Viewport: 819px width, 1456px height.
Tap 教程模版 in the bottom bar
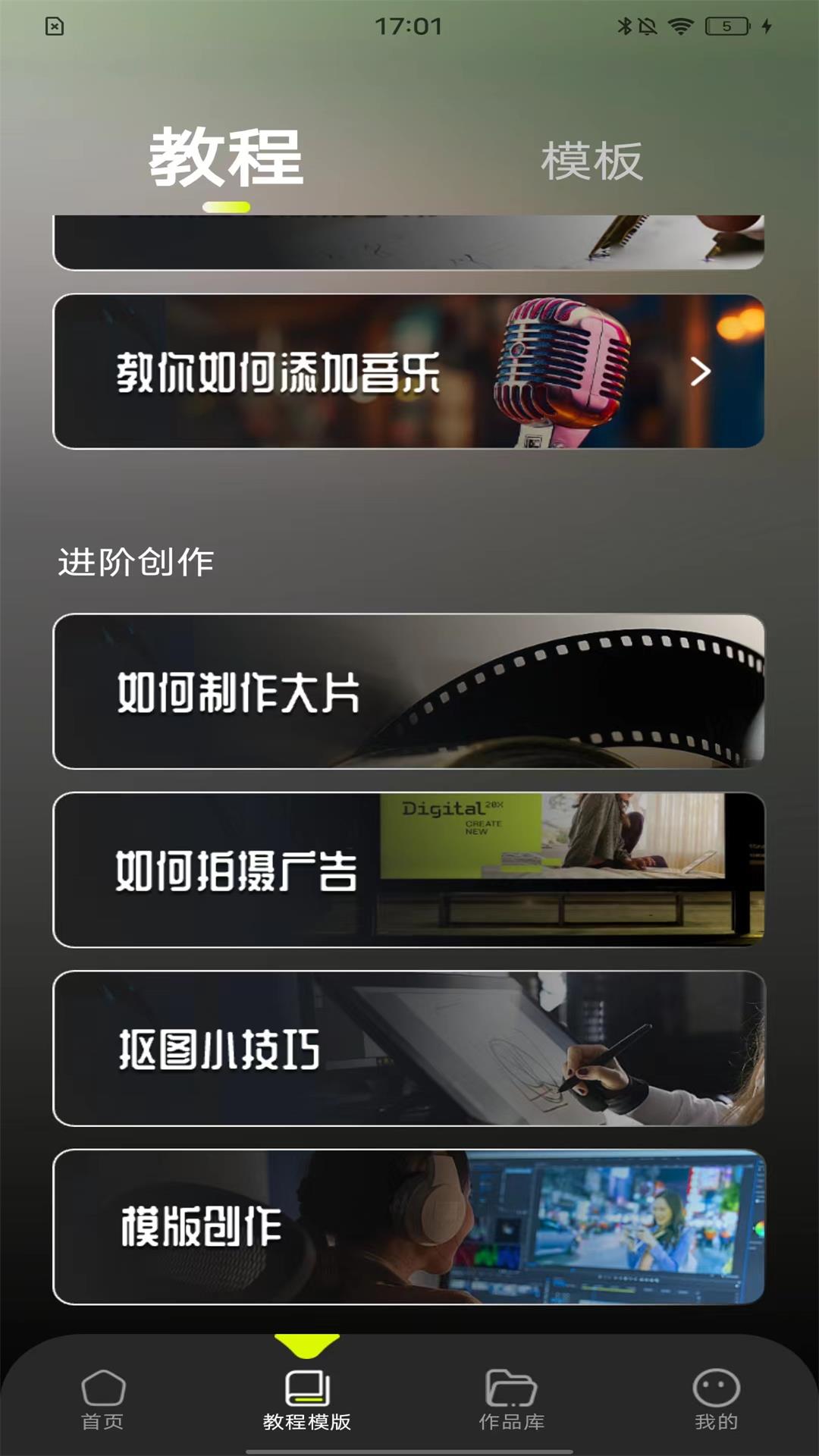pyautogui.click(x=307, y=1401)
